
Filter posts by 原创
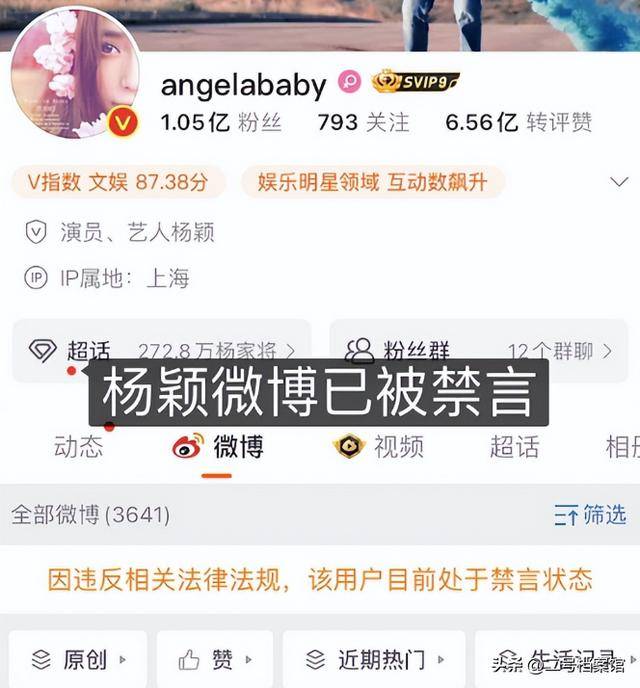point(78,659)
